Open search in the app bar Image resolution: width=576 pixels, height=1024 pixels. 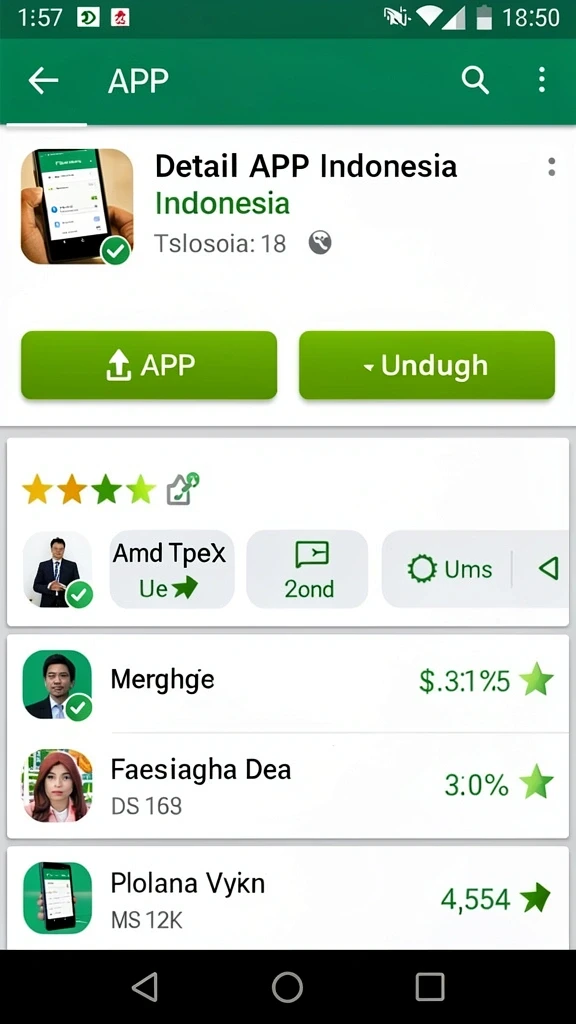pyautogui.click(x=475, y=80)
